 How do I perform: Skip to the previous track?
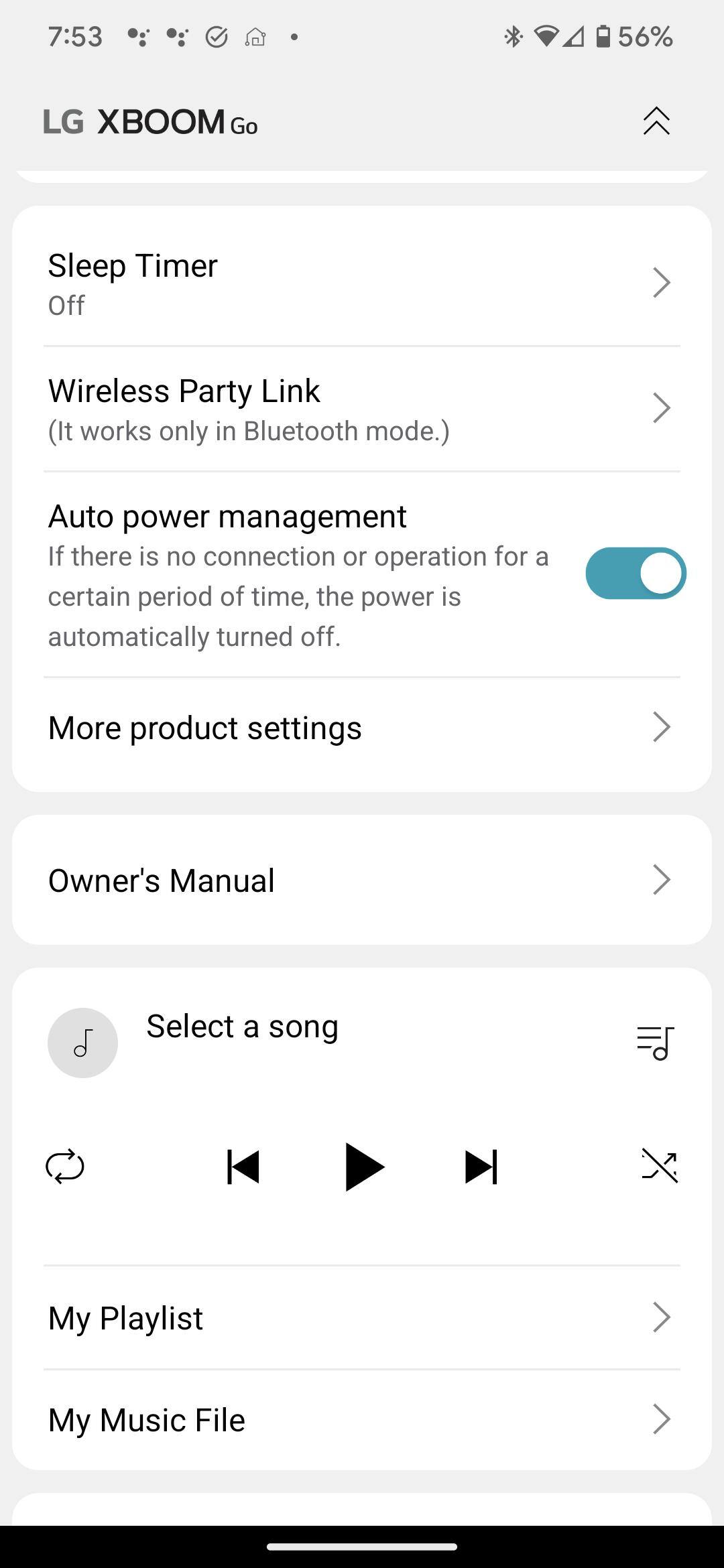pos(243,1167)
